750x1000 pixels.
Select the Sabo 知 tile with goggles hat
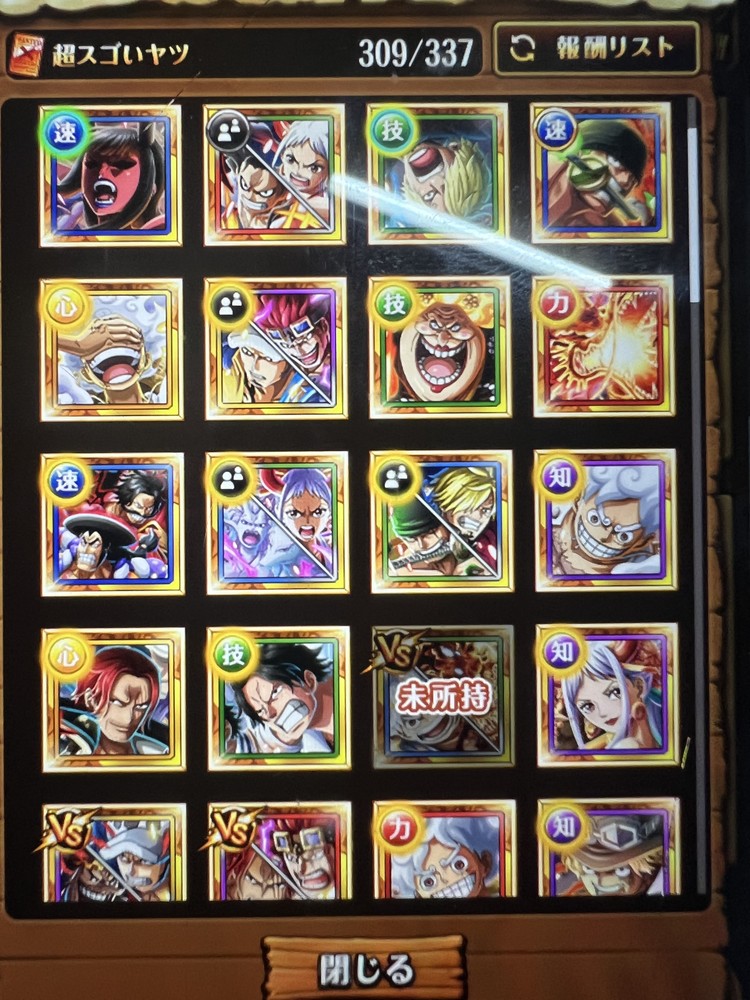pos(608,848)
